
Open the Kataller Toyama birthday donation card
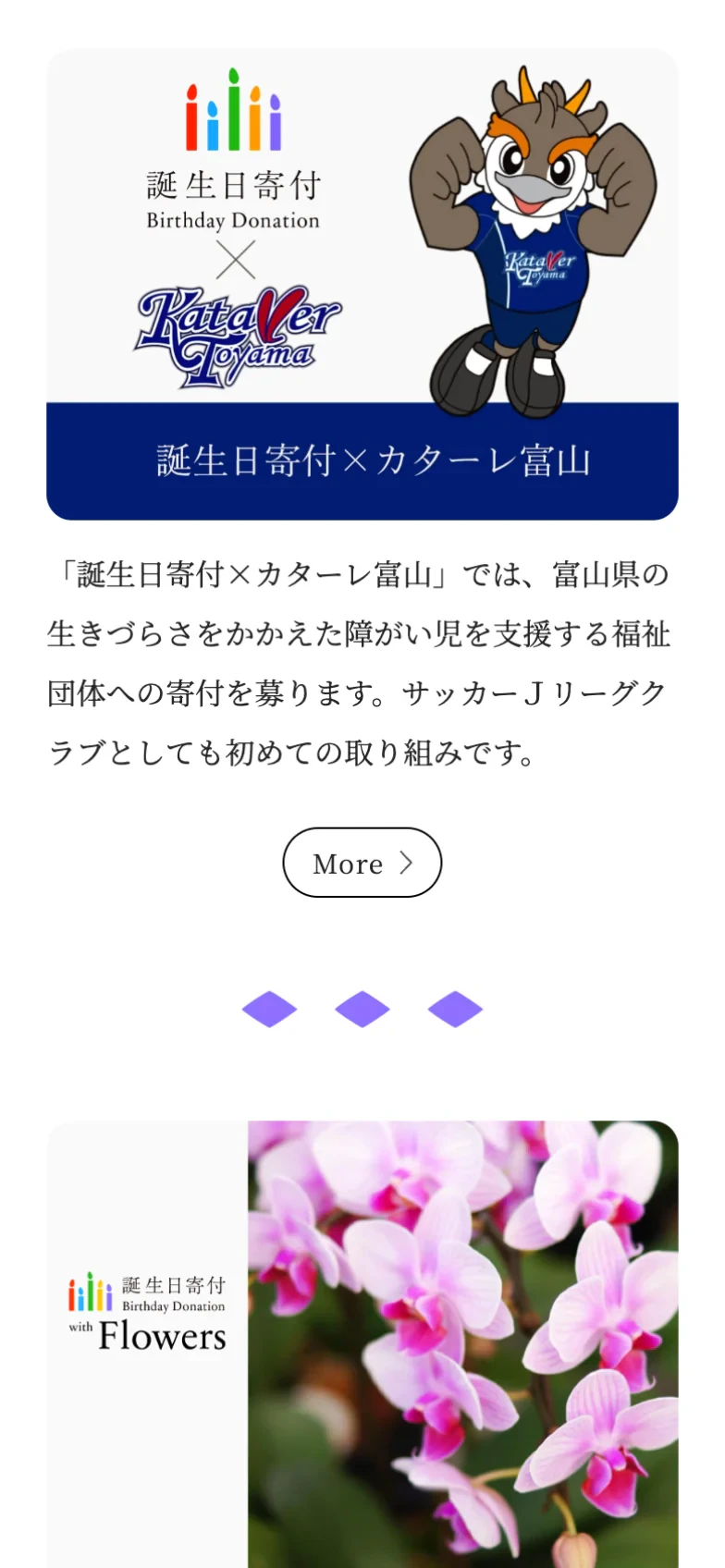(362, 283)
